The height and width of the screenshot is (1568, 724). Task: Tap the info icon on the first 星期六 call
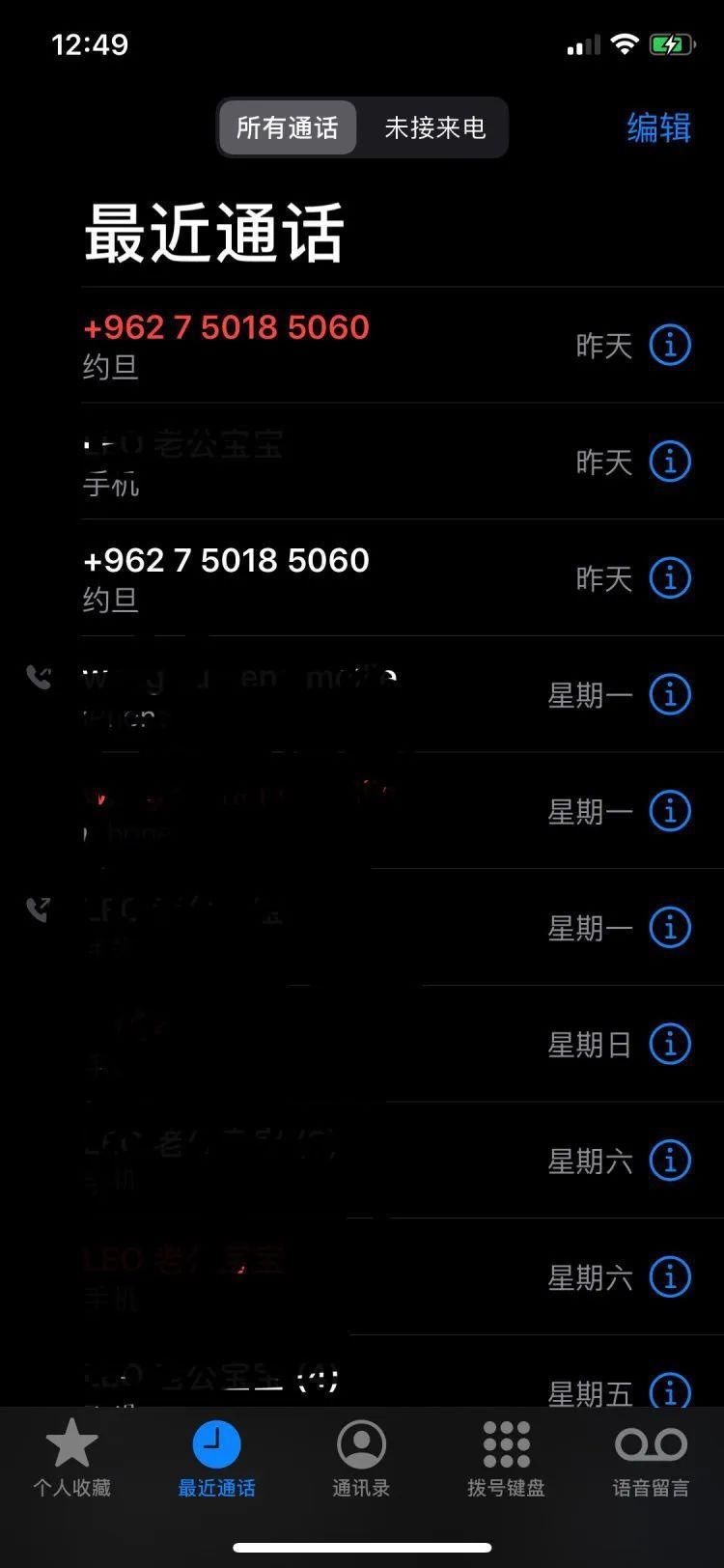tap(670, 1162)
